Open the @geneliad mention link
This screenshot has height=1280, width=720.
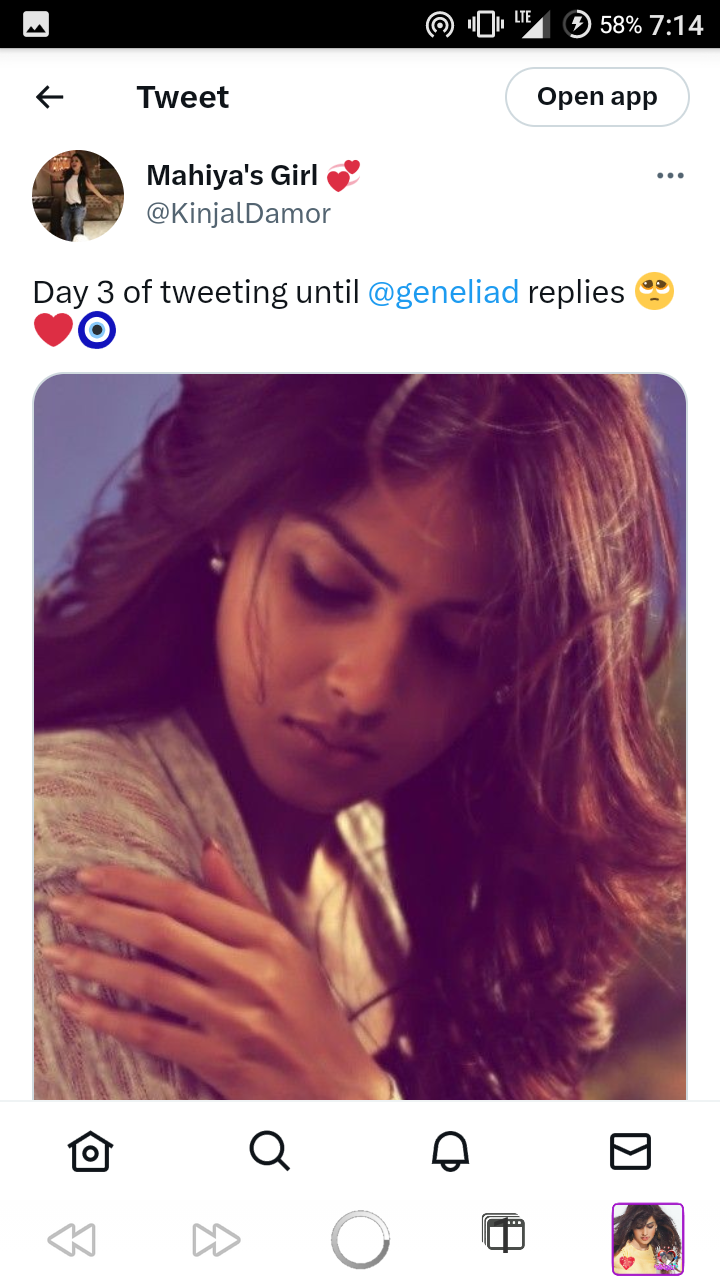[x=444, y=292]
